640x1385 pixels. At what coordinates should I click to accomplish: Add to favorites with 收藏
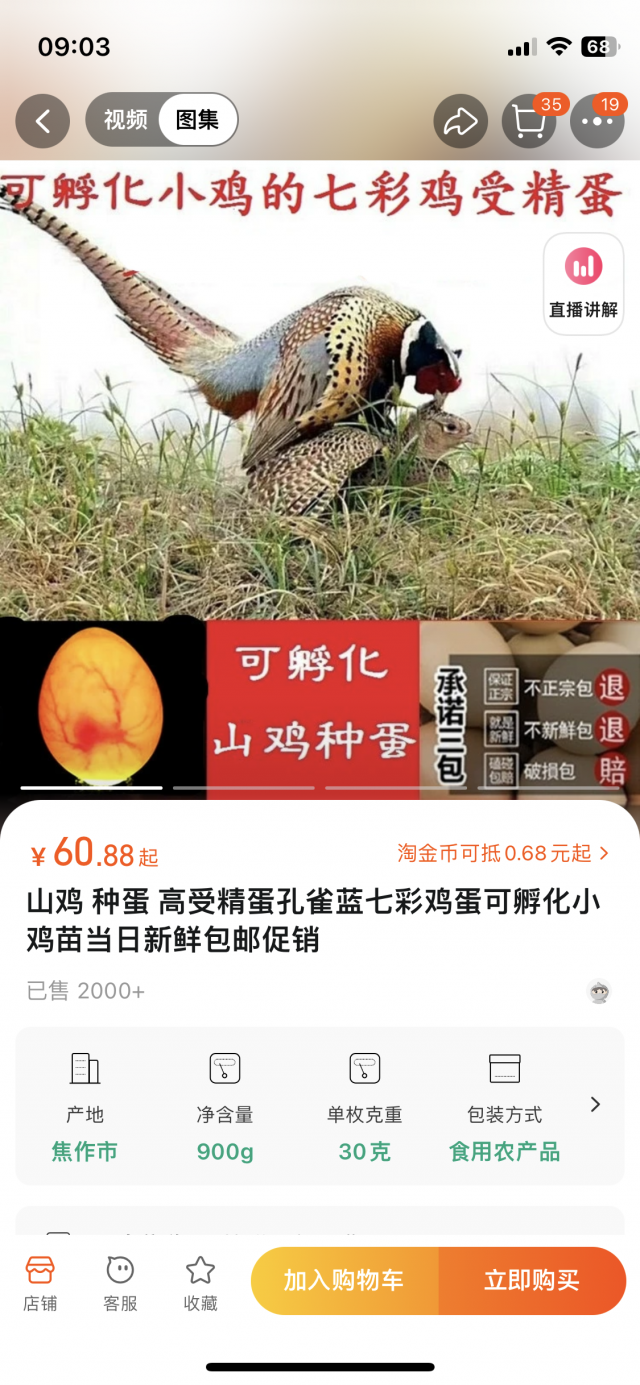point(200,1283)
